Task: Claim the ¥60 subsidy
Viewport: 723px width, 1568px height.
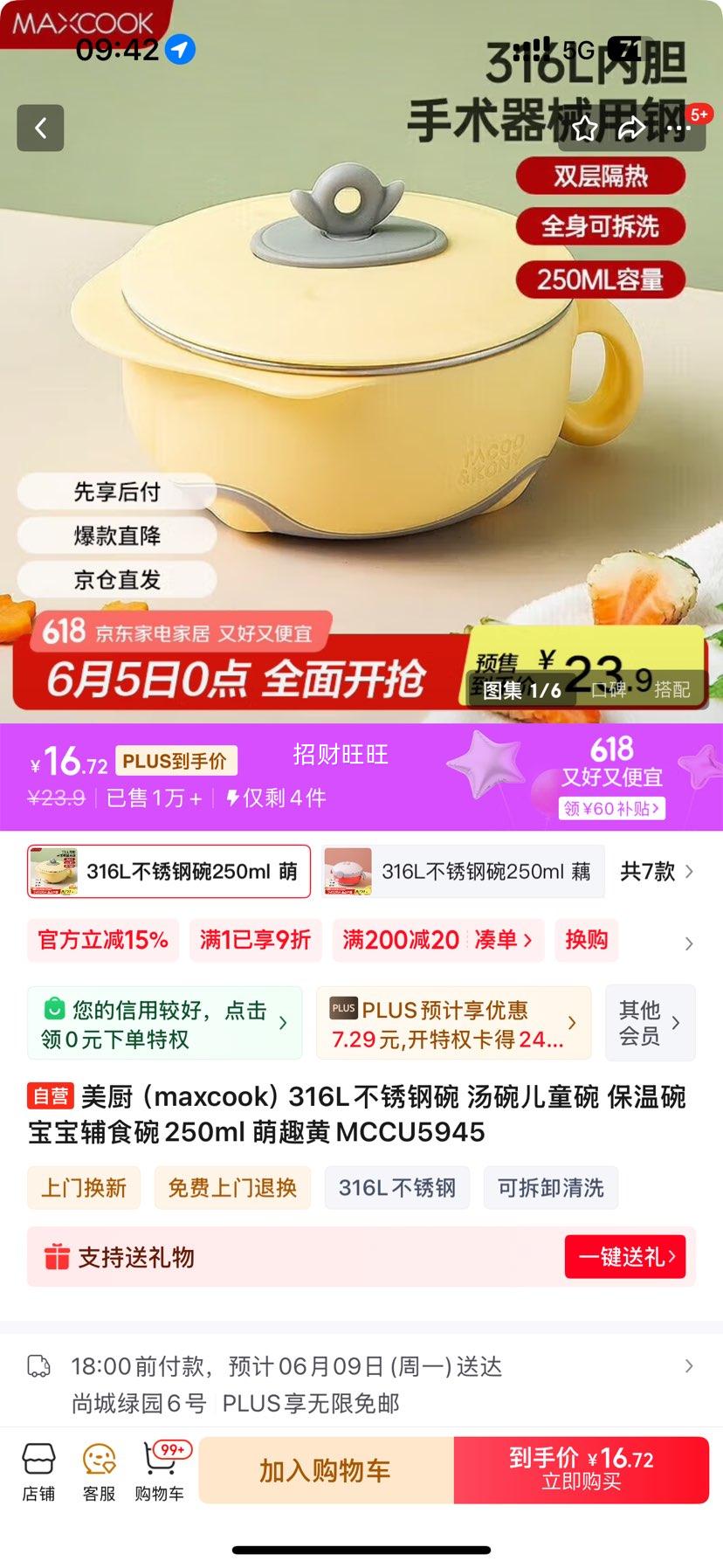Action: point(611,808)
